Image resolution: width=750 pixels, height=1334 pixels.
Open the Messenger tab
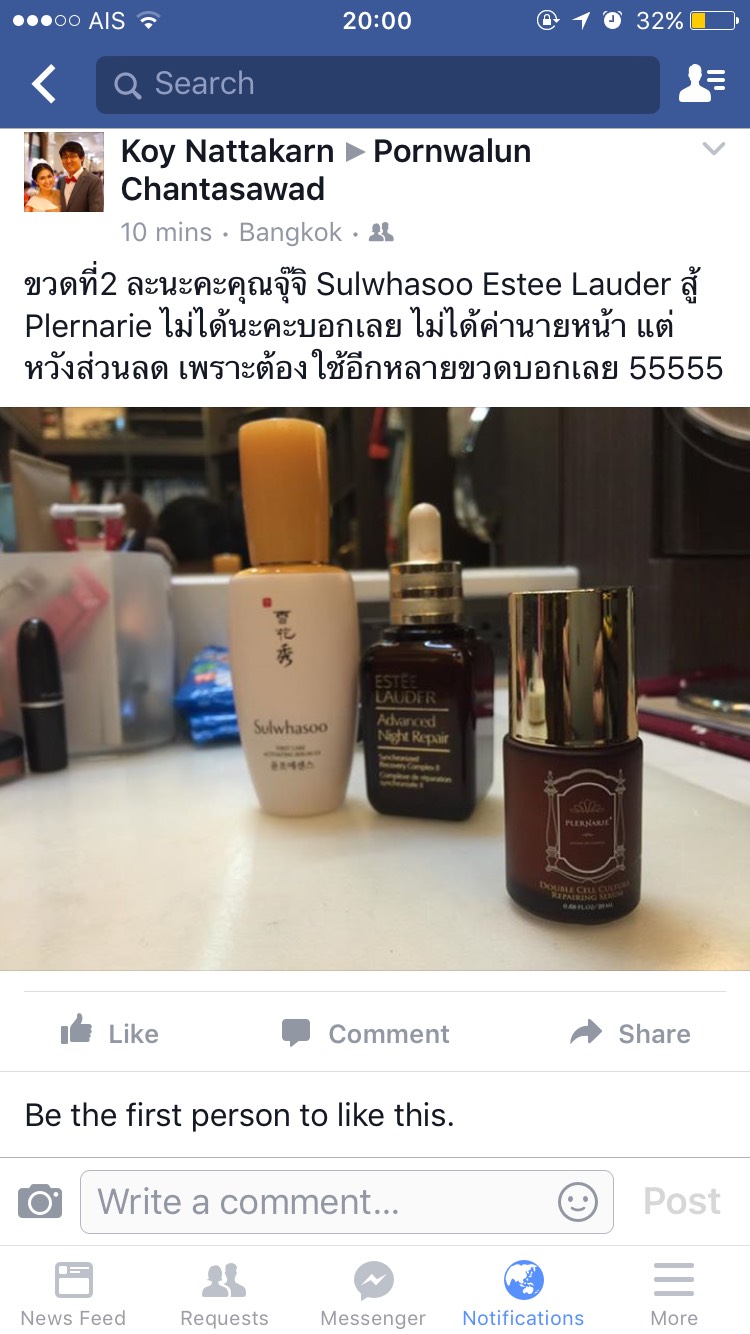pyautogui.click(x=373, y=1294)
